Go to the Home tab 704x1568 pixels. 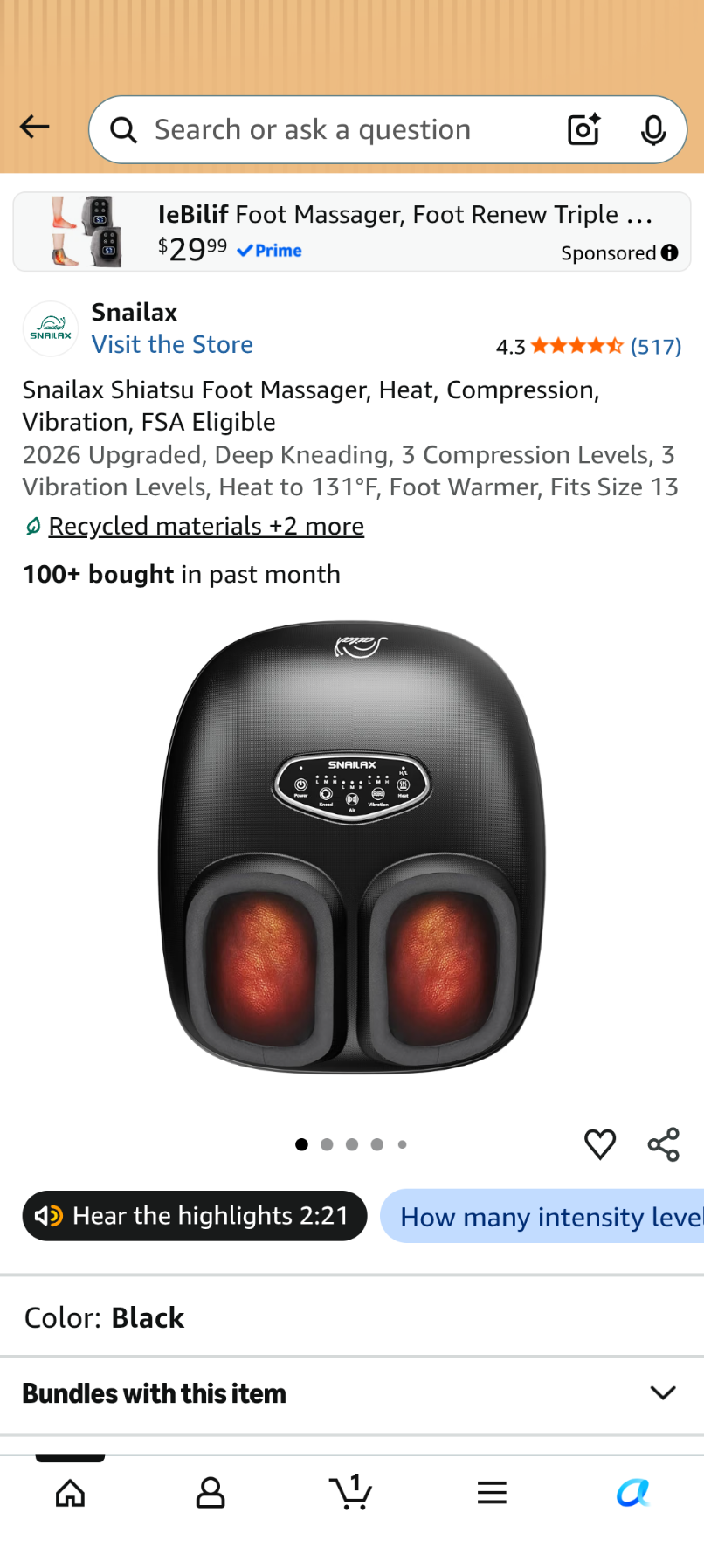point(70,1493)
